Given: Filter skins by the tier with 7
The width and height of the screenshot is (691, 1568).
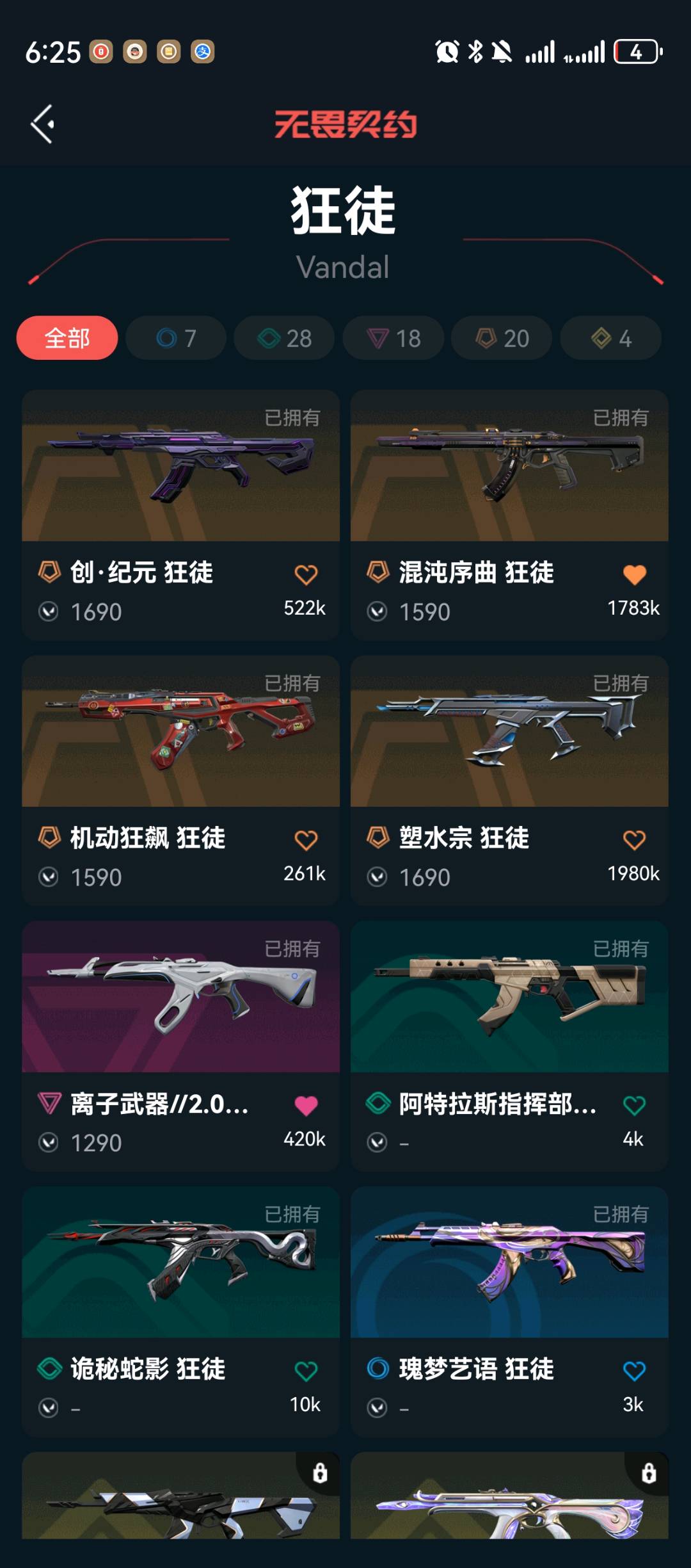Looking at the screenshot, I should [176, 338].
